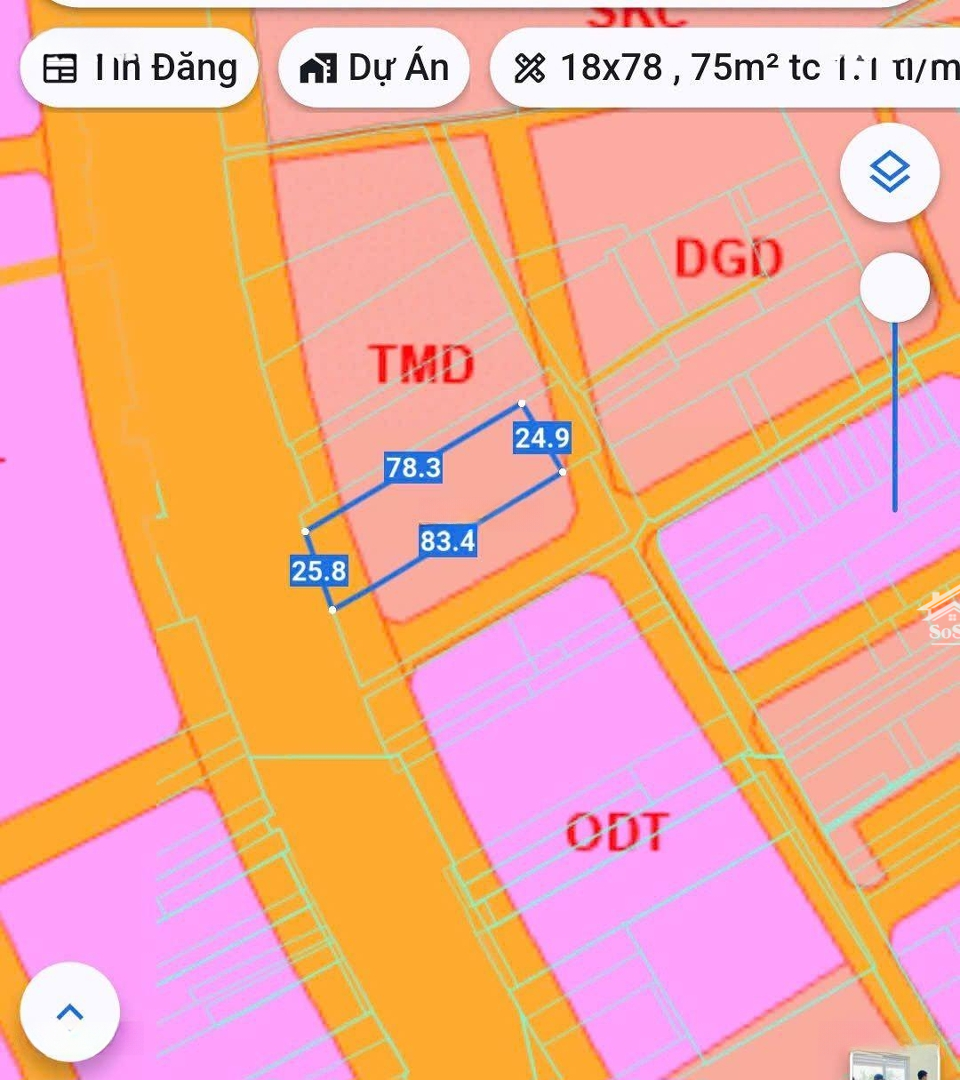Tap the opacity slider handle

pos(895,288)
